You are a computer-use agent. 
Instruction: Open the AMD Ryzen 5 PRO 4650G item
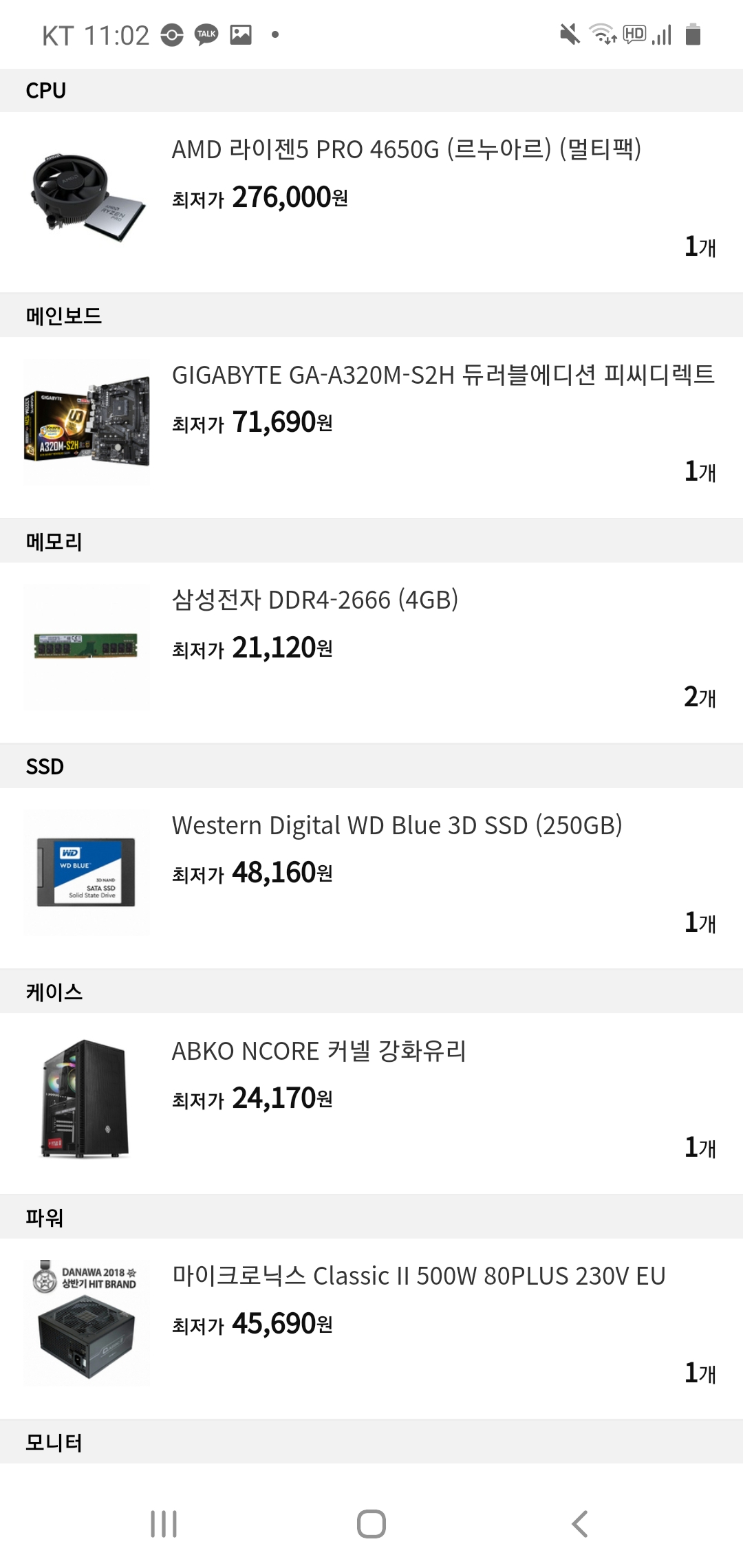pyautogui.click(x=406, y=149)
